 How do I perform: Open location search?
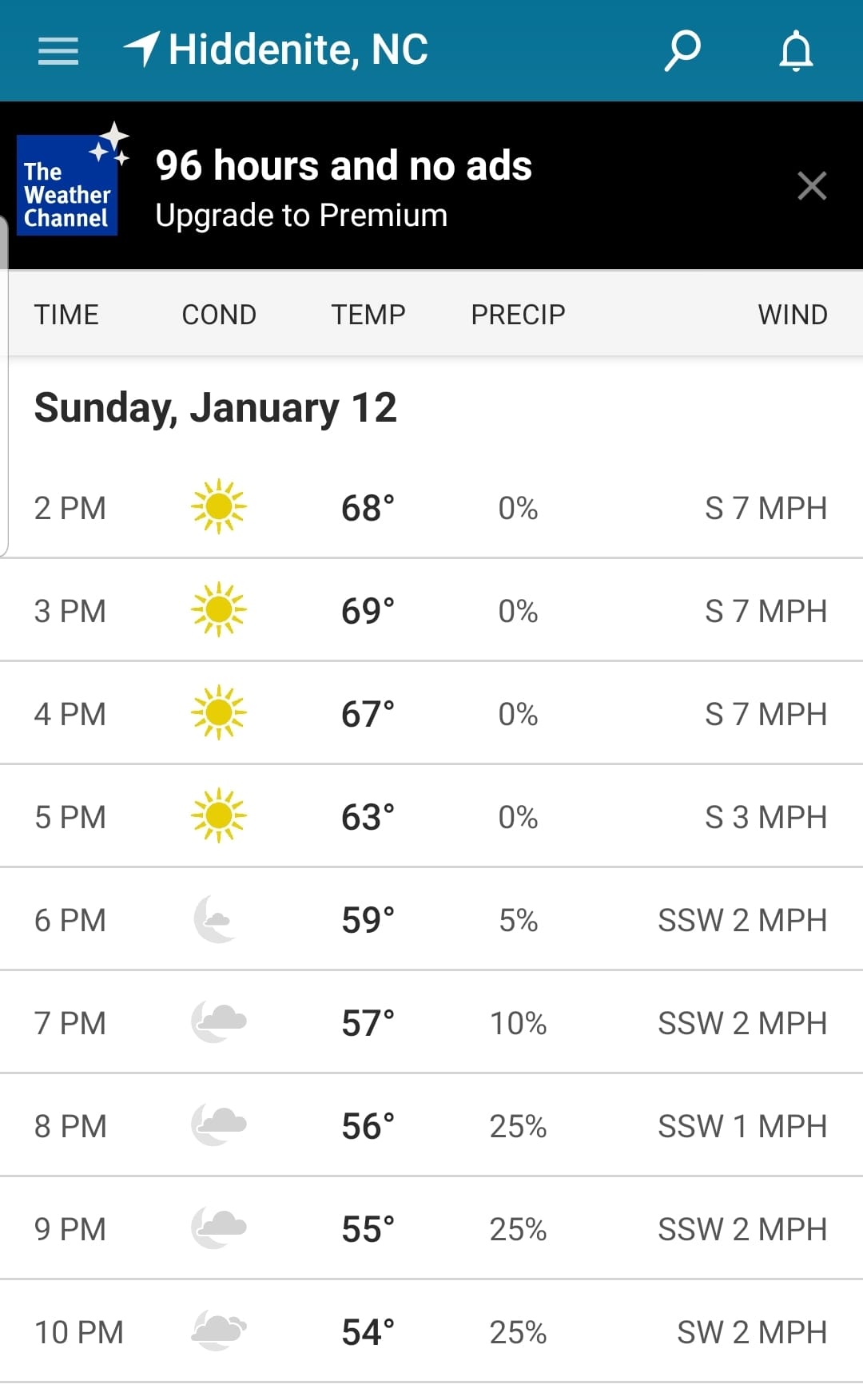[683, 50]
